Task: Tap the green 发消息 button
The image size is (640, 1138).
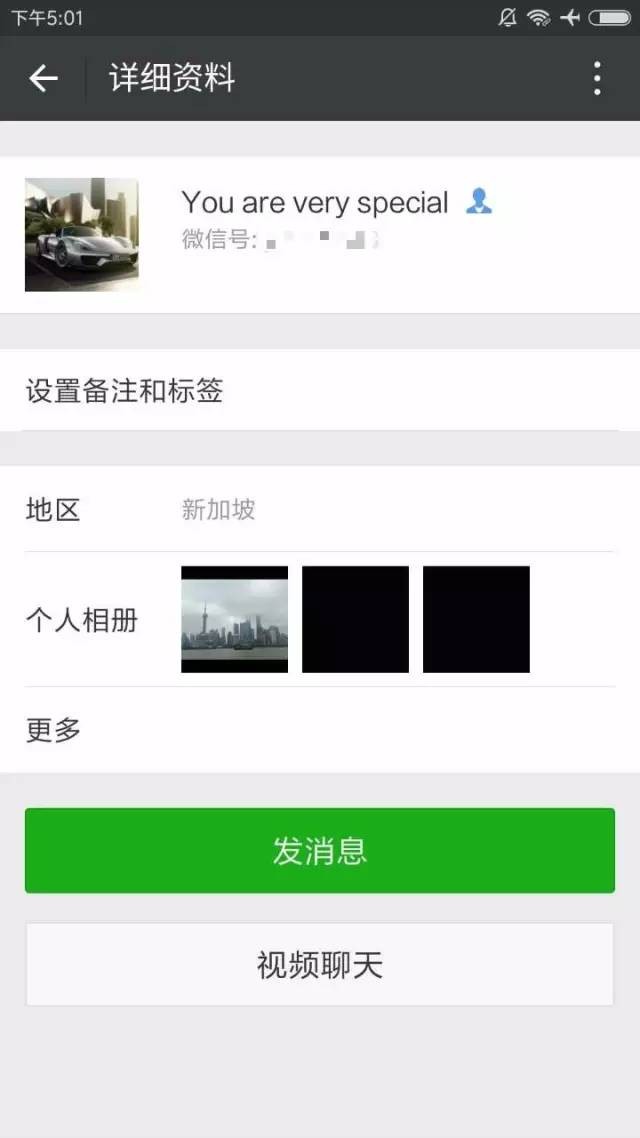Action: coord(320,851)
